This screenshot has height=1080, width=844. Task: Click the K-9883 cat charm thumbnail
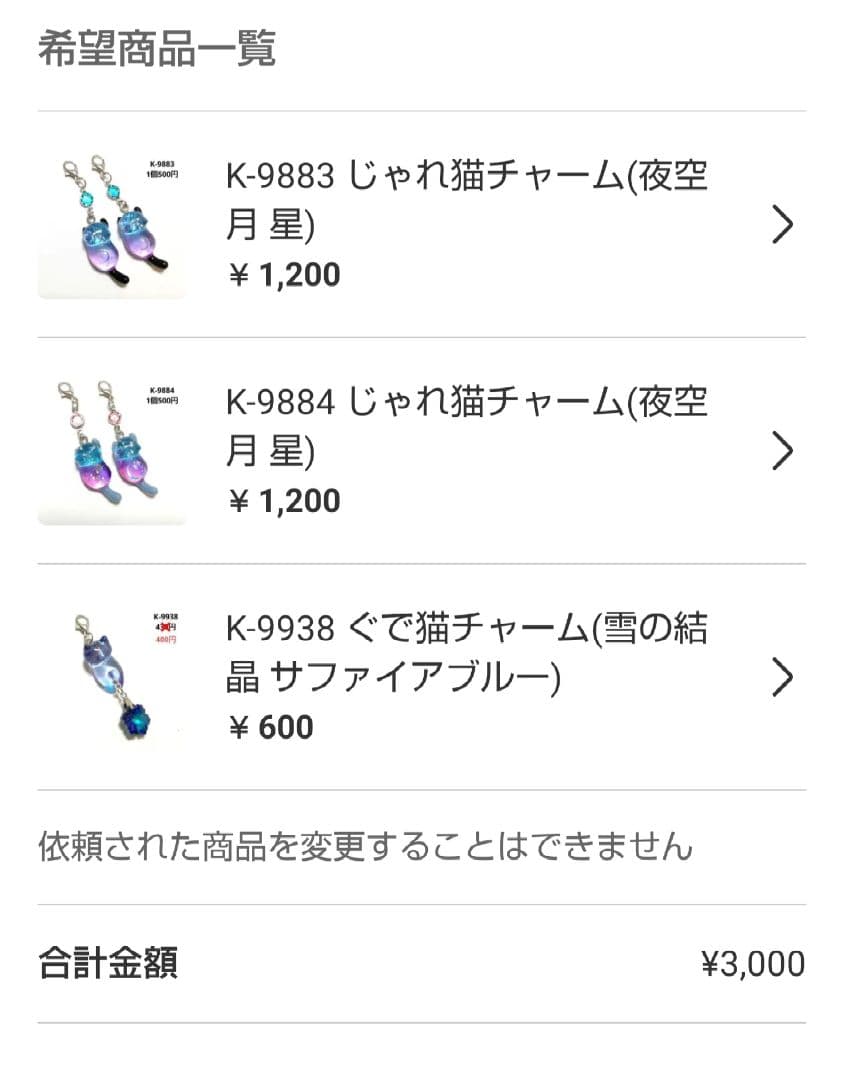[112, 220]
